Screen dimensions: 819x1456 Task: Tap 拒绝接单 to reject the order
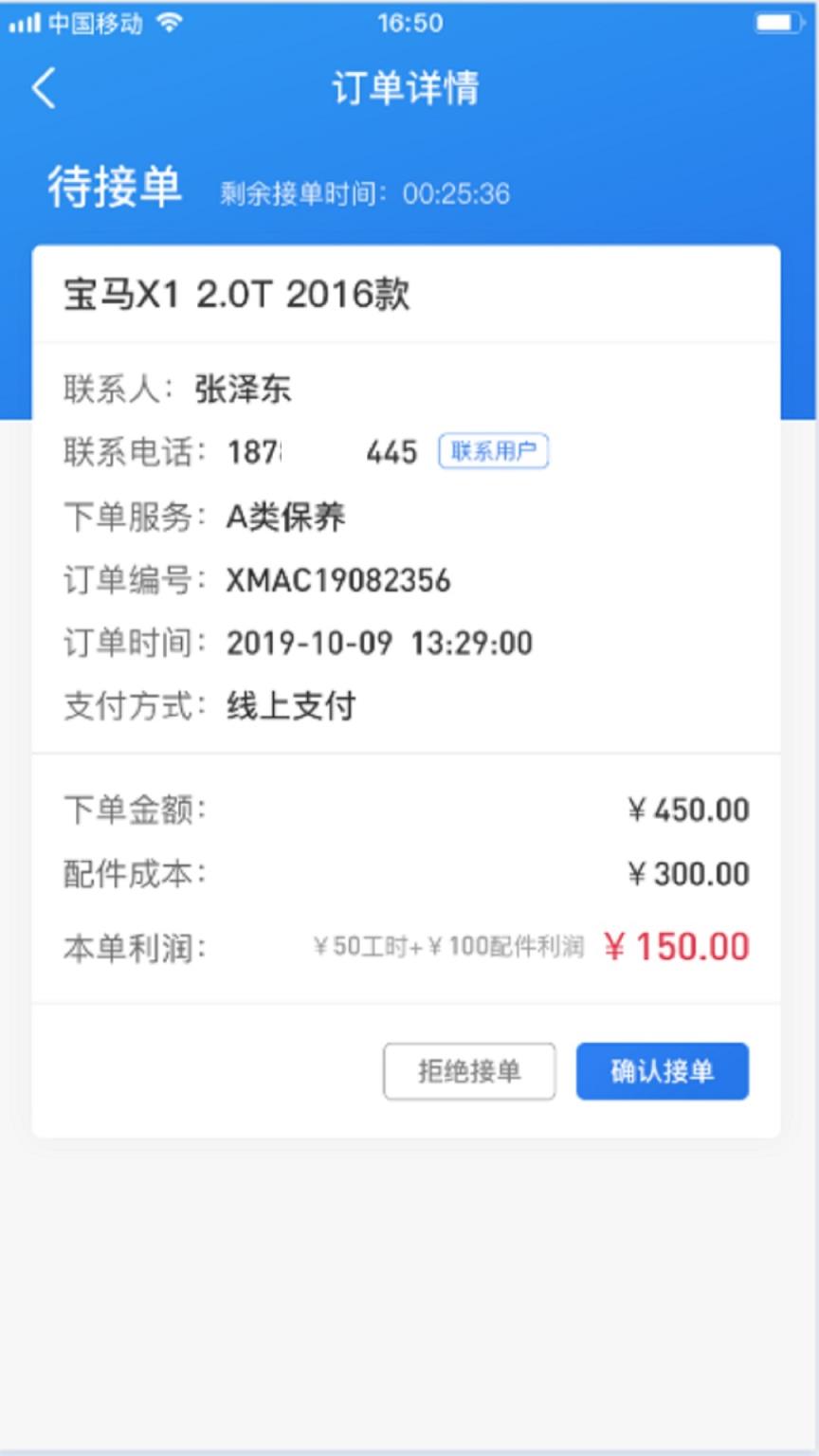470,1070
